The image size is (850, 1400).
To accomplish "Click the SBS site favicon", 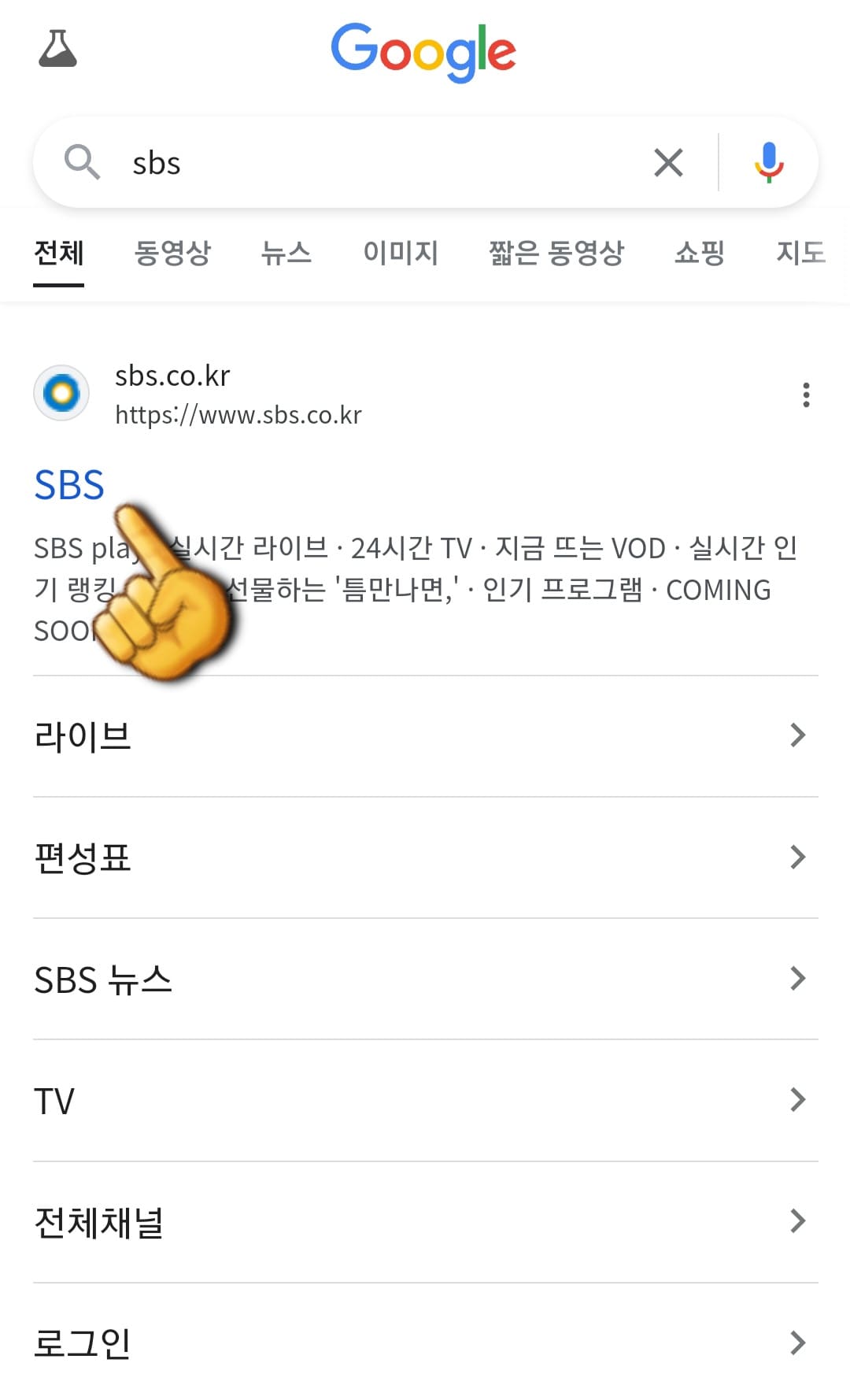I will click(61, 392).
